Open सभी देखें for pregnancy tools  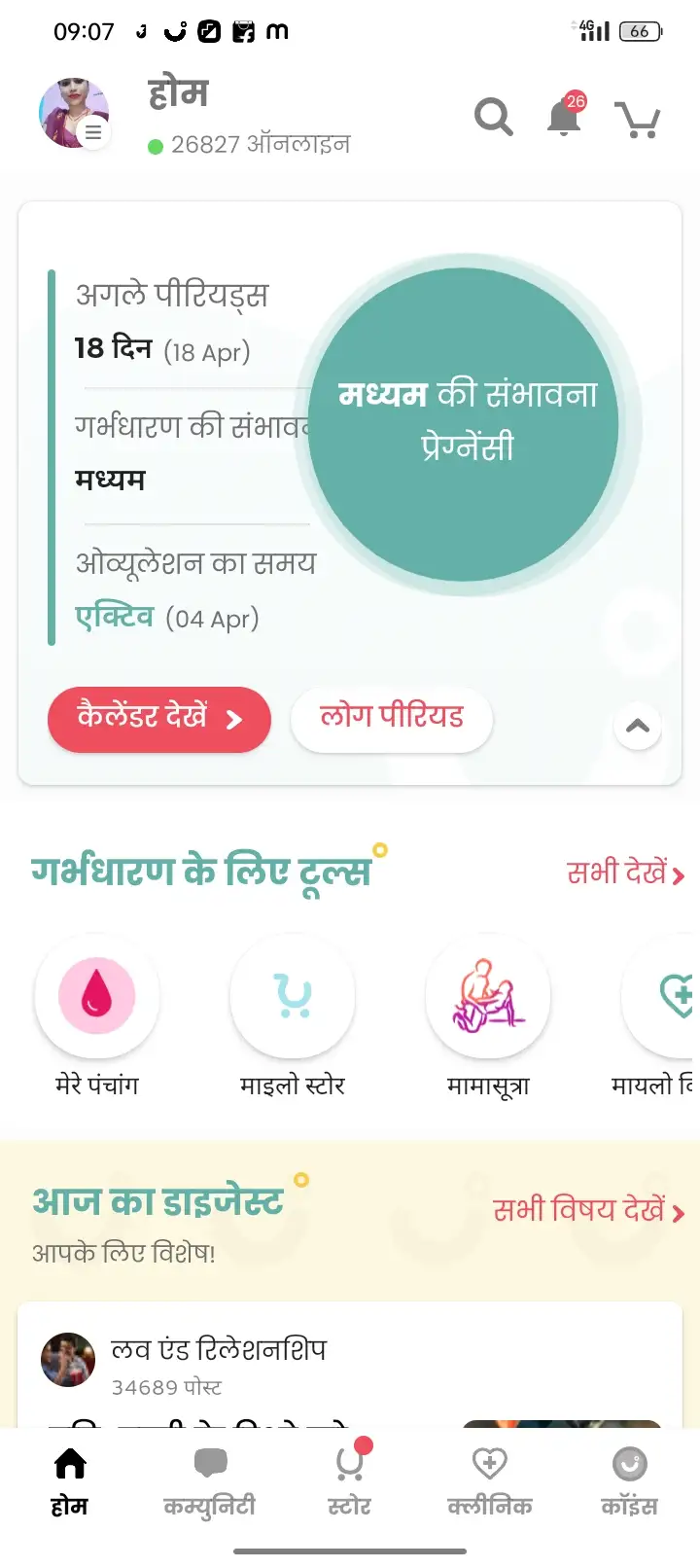click(x=625, y=873)
